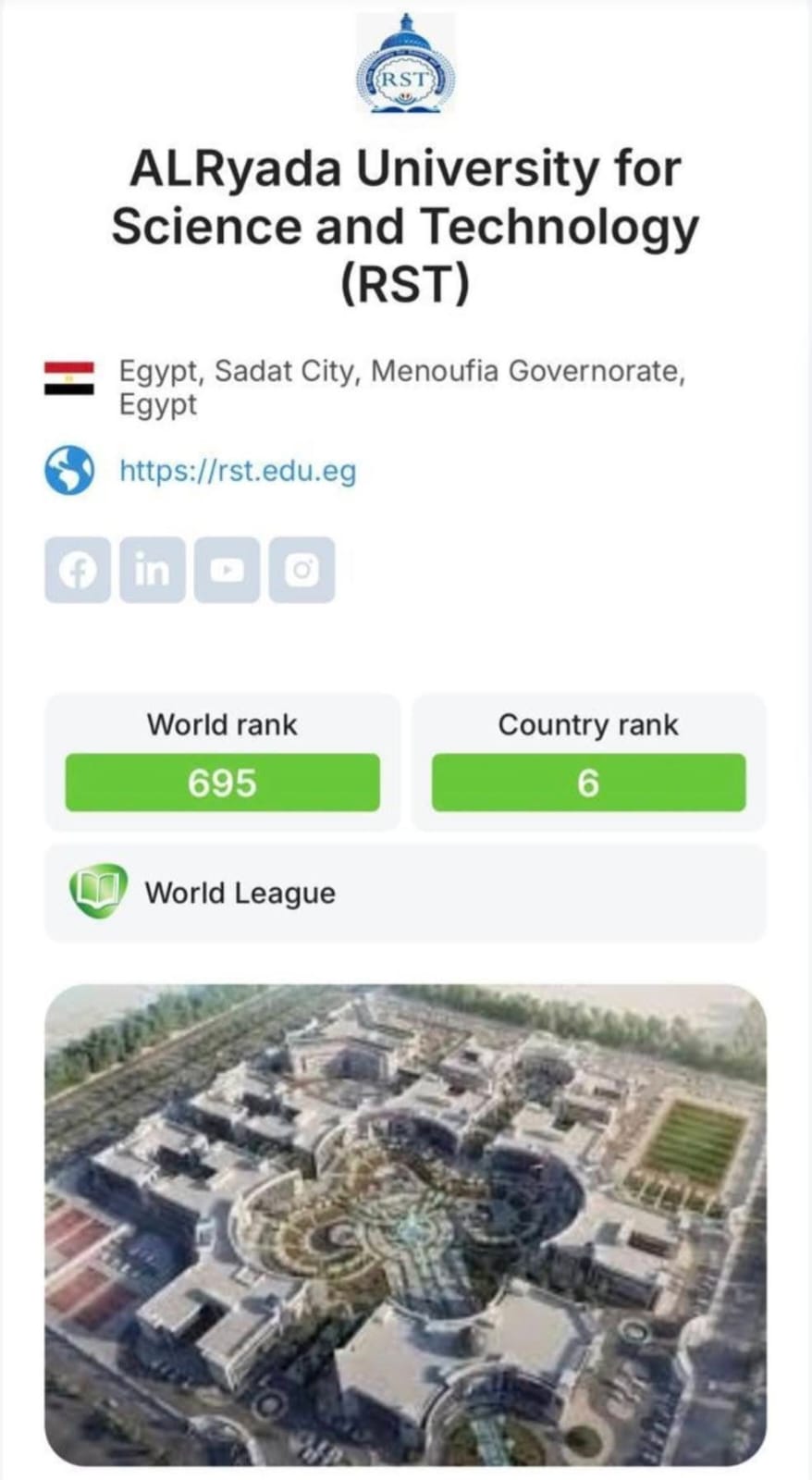Select the Country rank heading

tap(589, 724)
